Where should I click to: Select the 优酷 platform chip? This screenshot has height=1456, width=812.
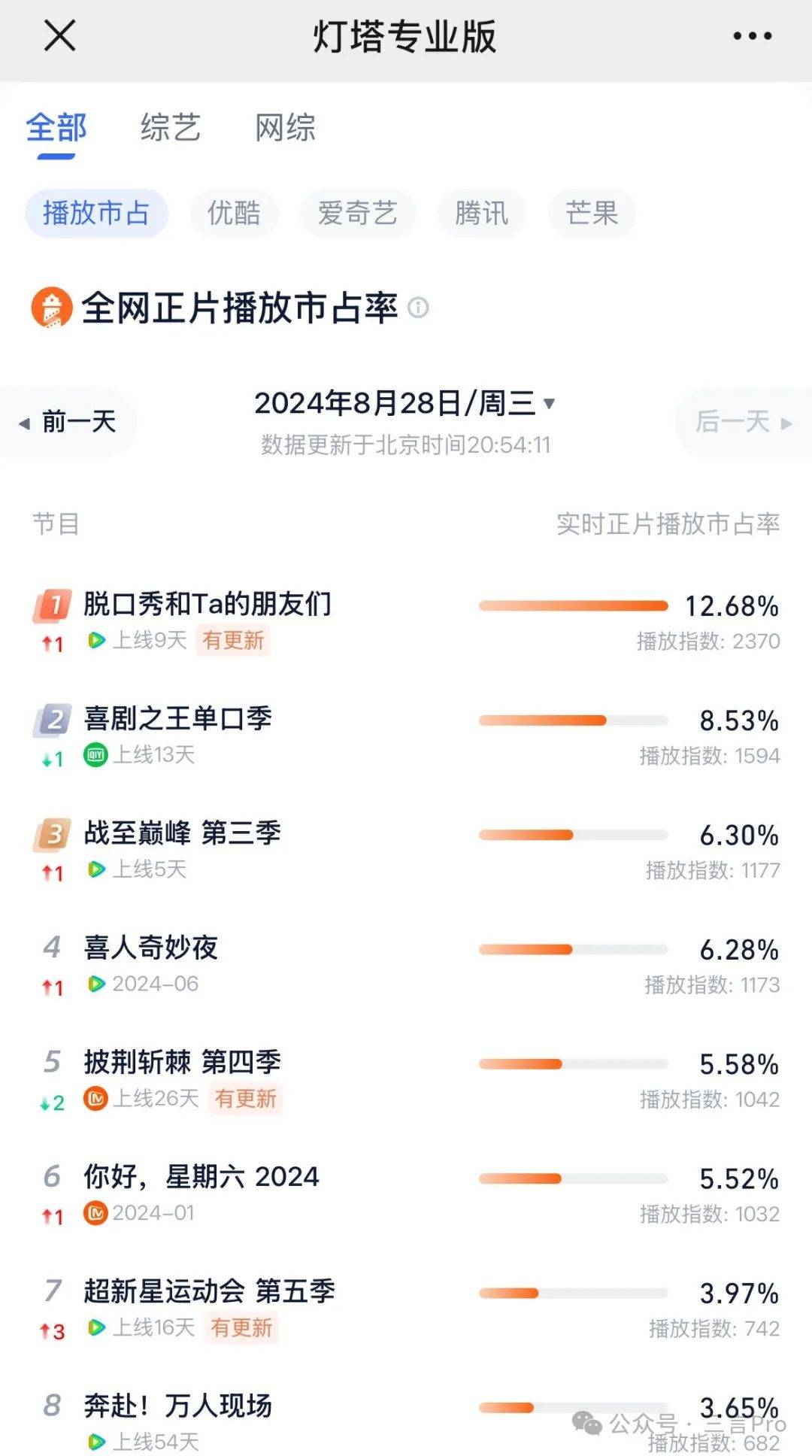pos(234,213)
